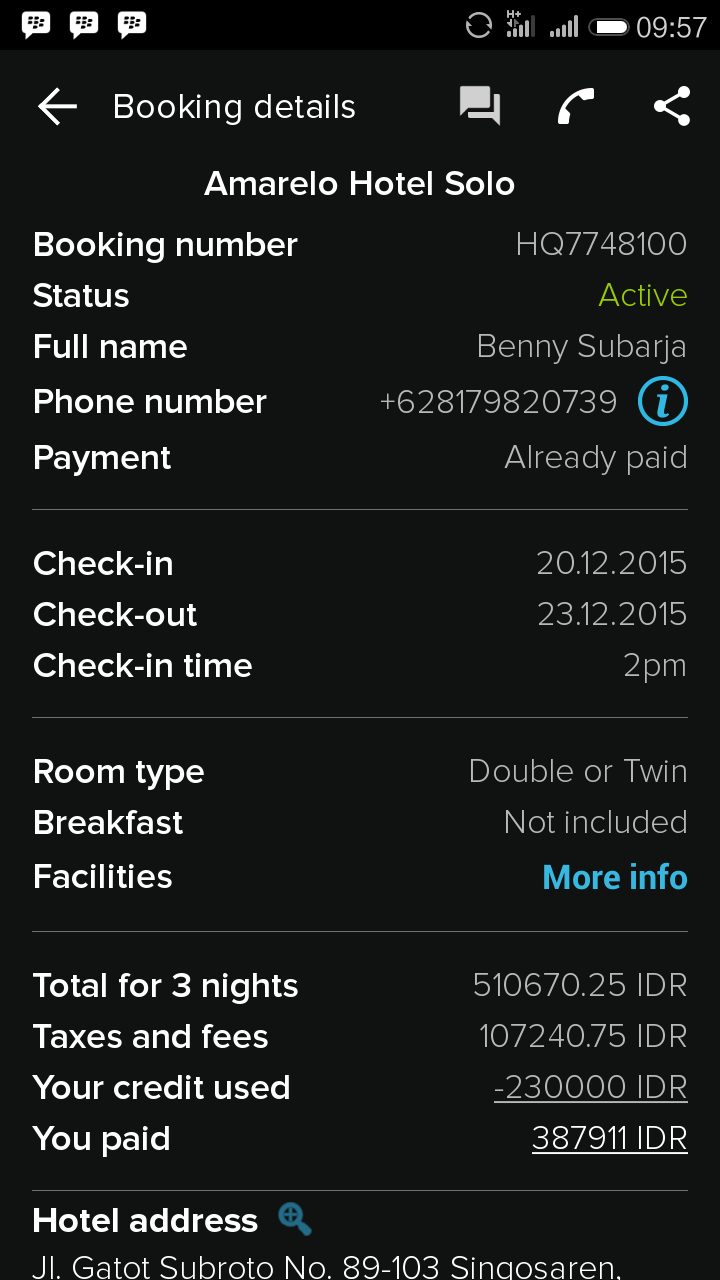The image size is (720, 1280).
Task: Call the hotel via phone icon
Action: click(576, 106)
